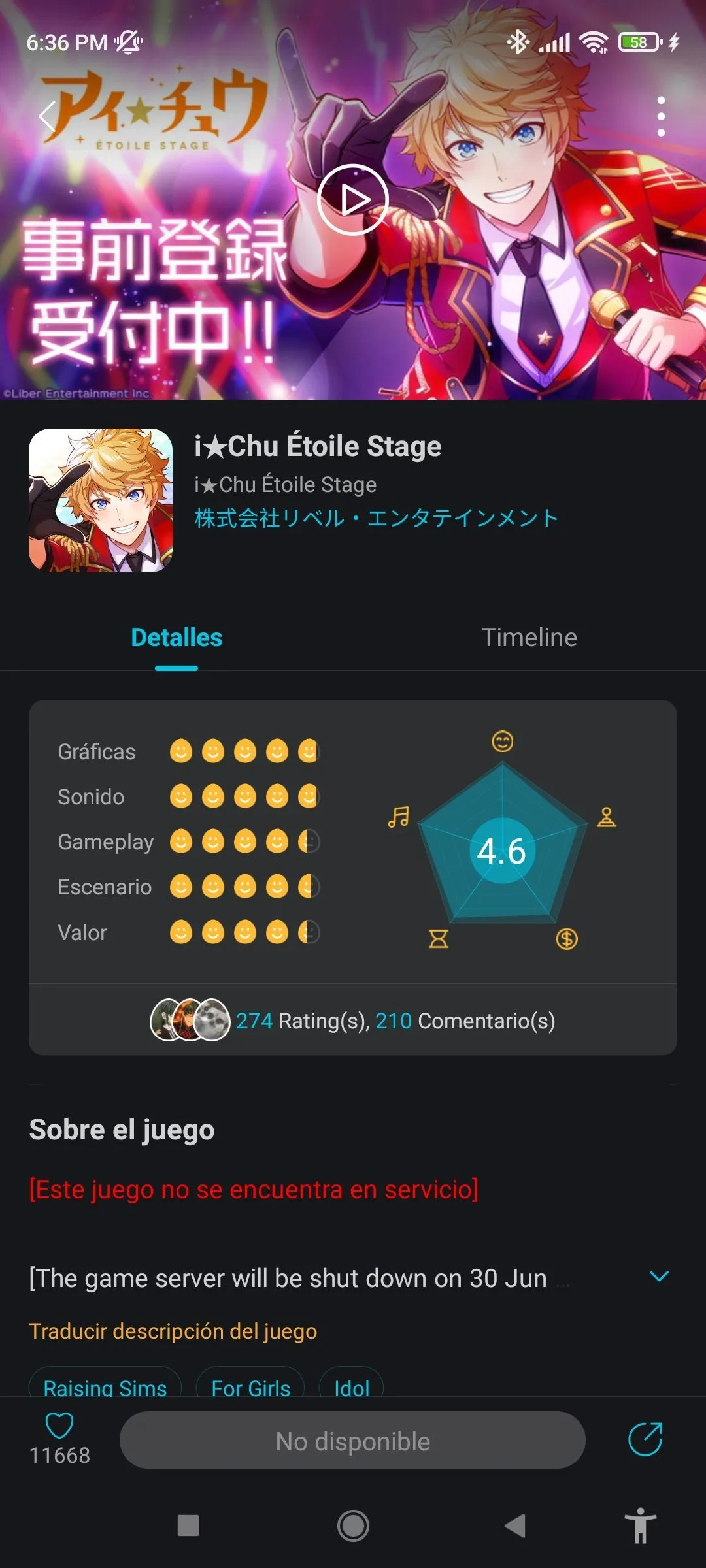The width and height of the screenshot is (706, 1568).
Task: Go back using the top-left arrow
Action: pos(47,117)
